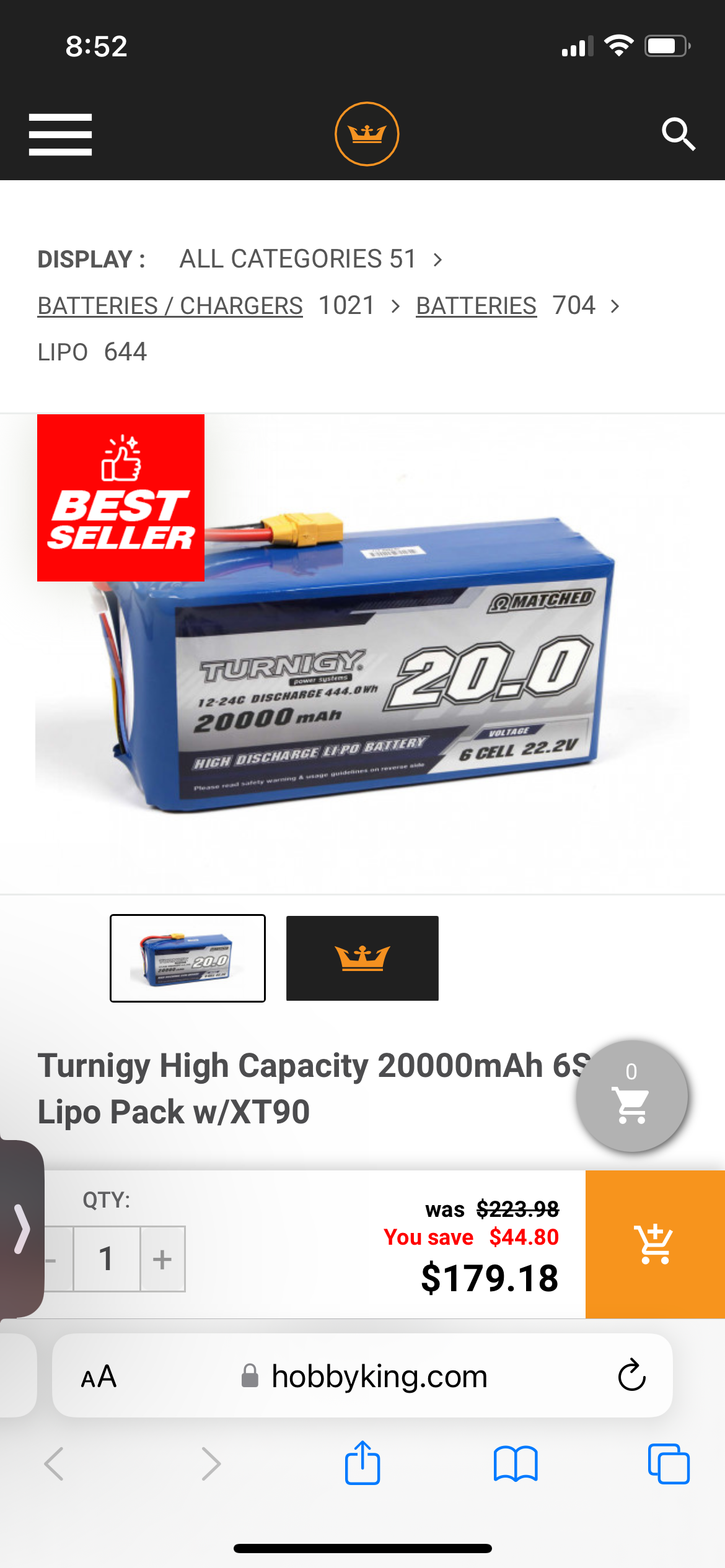The image size is (725, 1568).
Task: Open the Batteries / Chargers category link
Action: coord(170,306)
